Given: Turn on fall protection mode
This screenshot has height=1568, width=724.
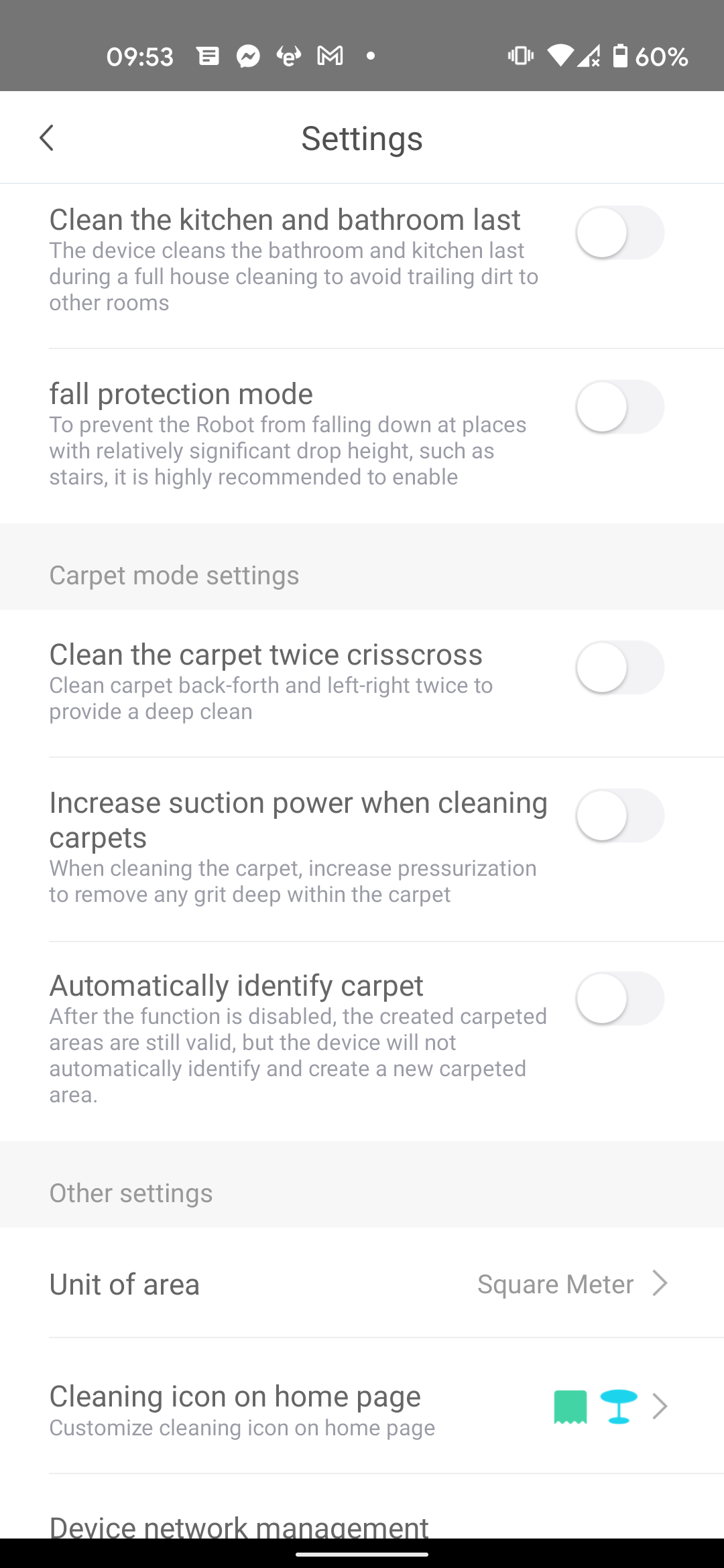Looking at the screenshot, I should pyautogui.click(x=620, y=407).
